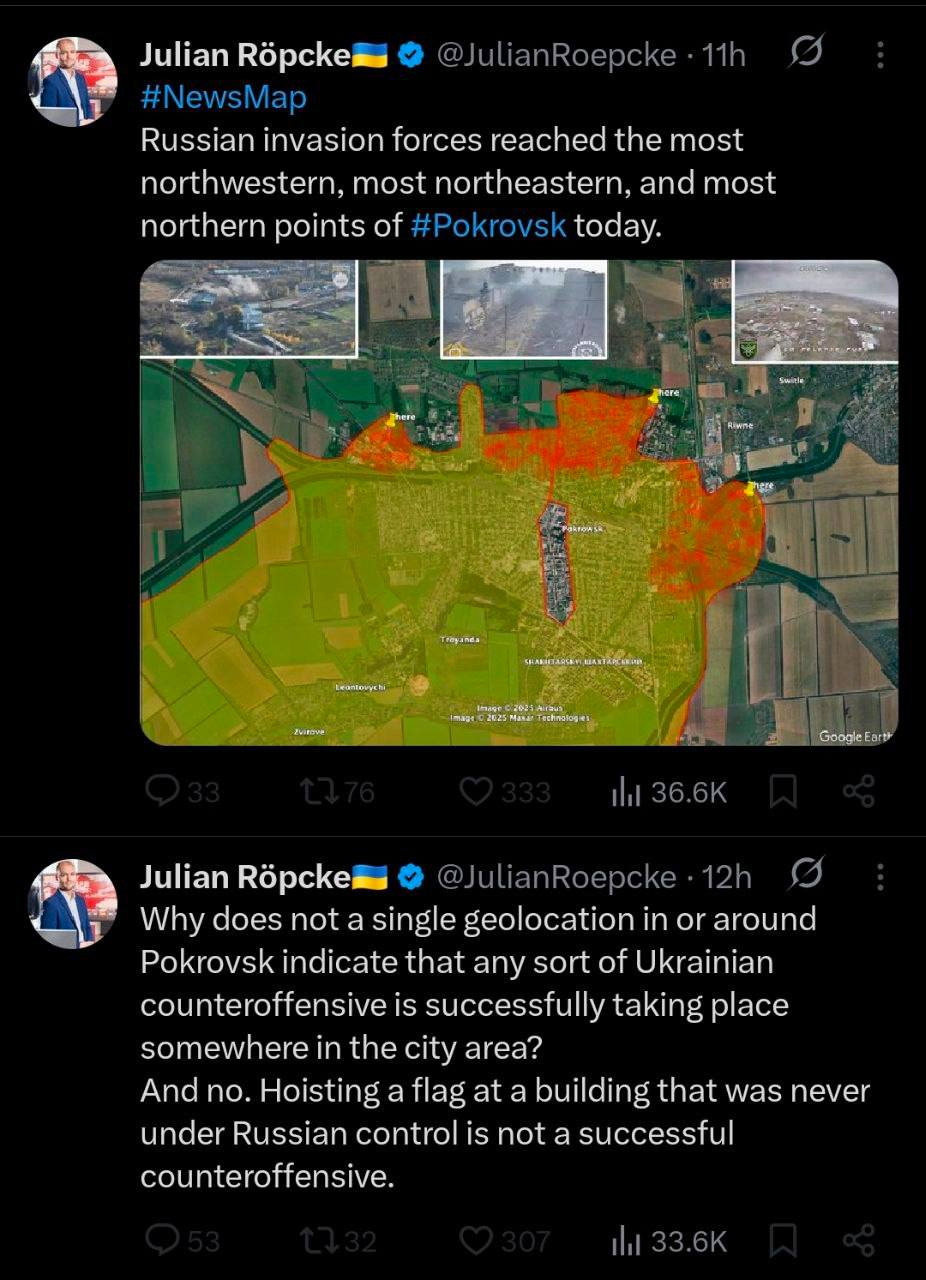
Task: Open the #NewsMap hashtag
Action: pos(223,97)
